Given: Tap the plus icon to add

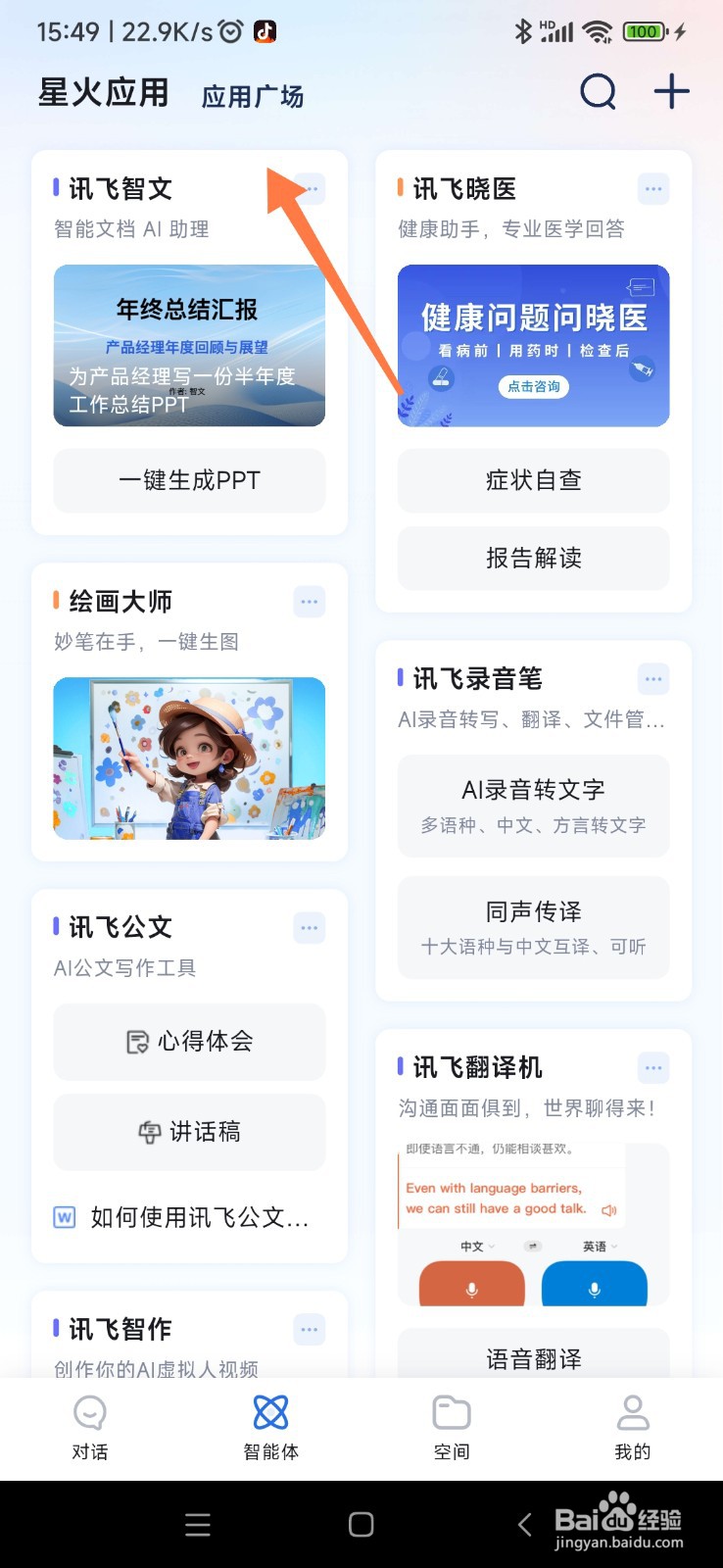Looking at the screenshot, I should [671, 92].
